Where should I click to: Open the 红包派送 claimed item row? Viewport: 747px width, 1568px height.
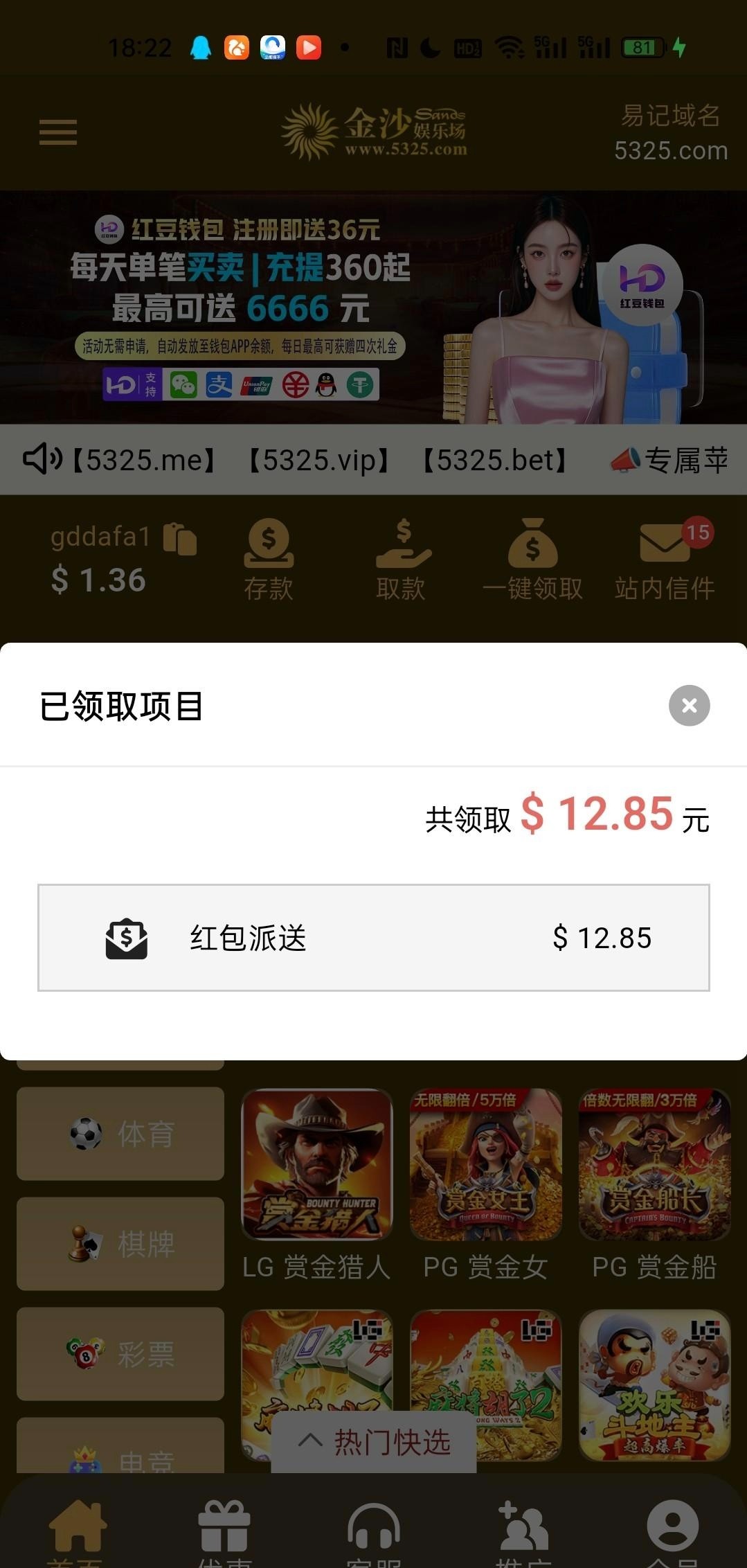[x=373, y=937]
